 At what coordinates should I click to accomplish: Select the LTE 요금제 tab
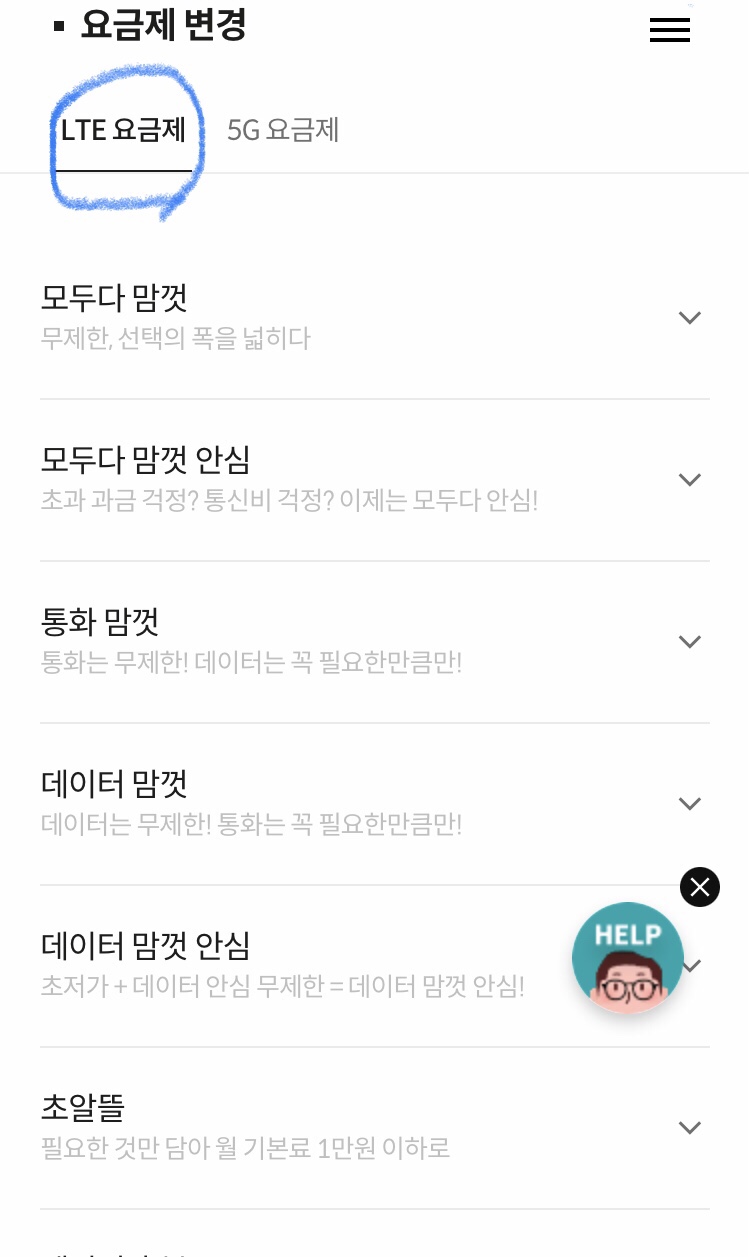124,131
